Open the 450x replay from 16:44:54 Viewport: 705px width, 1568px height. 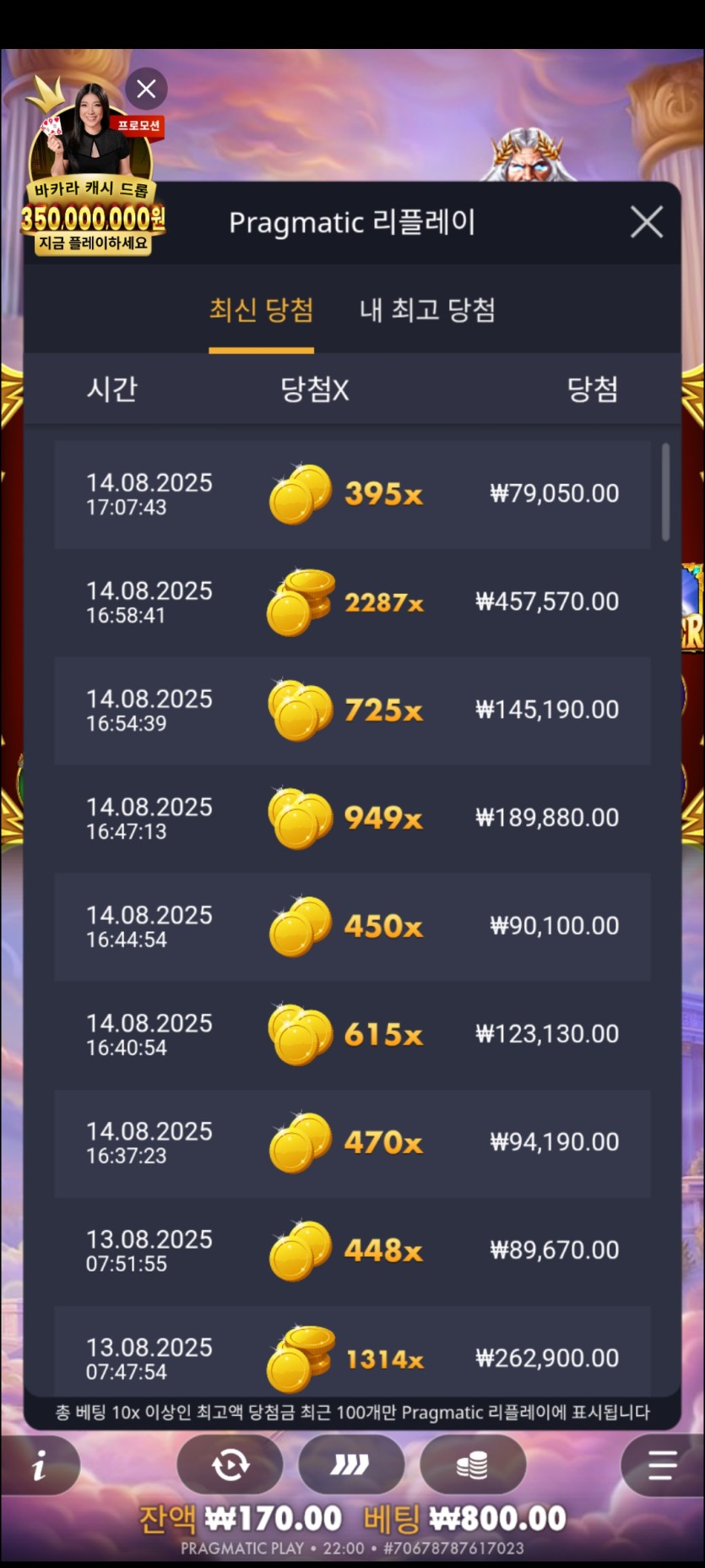[352, 927]
